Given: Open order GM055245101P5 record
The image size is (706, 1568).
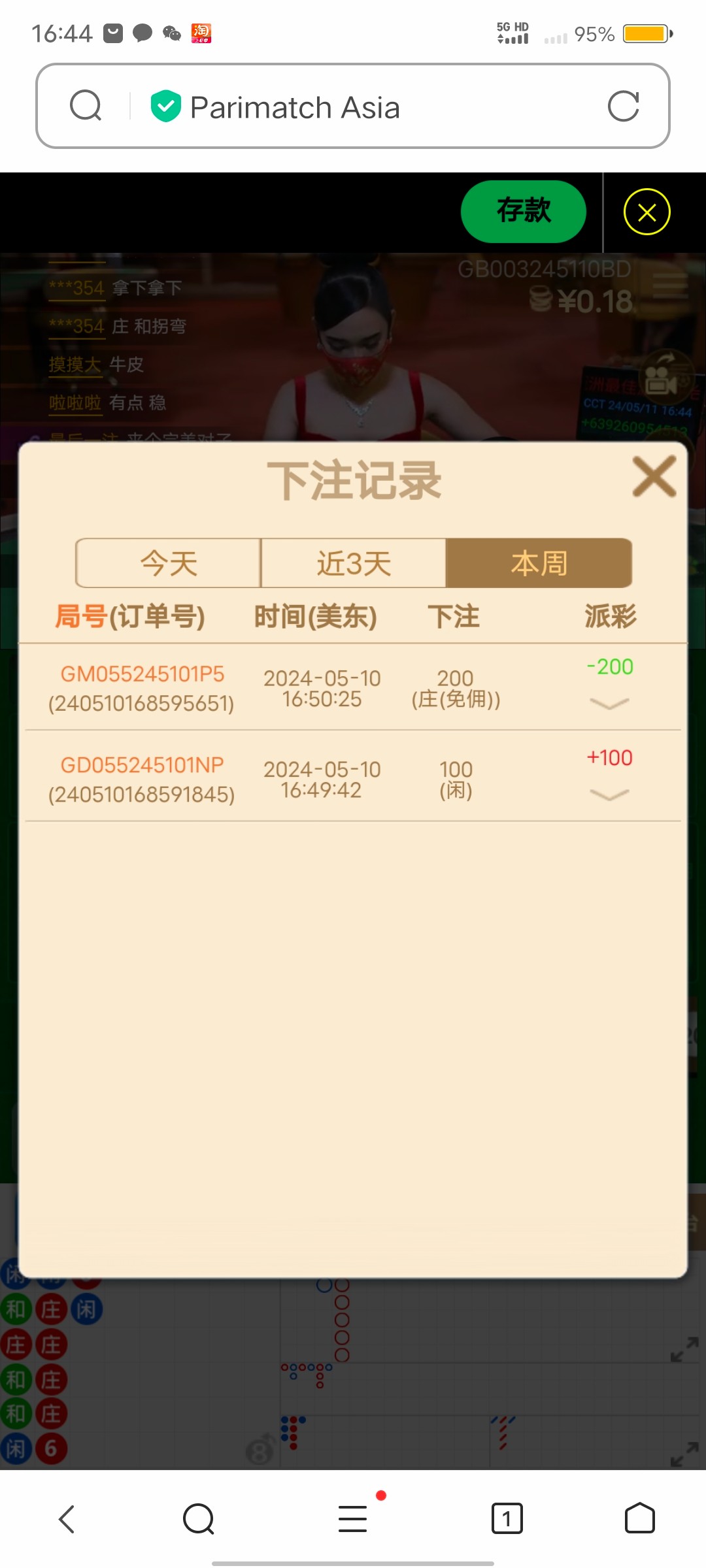Looking at the screenshot, I should [x=142, y=674].
